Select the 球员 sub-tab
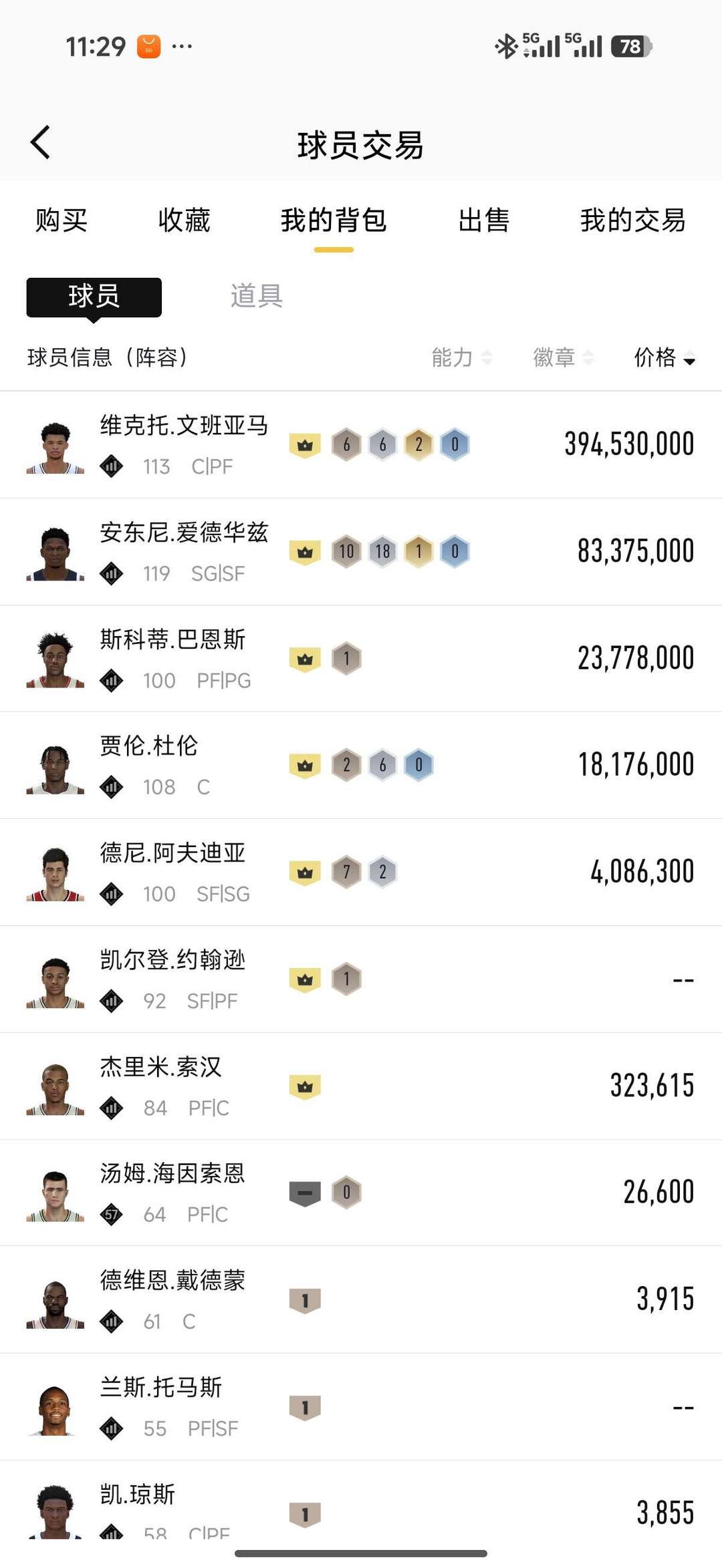Viewport: 722px width, 1568px height. [x=94, y=296]
